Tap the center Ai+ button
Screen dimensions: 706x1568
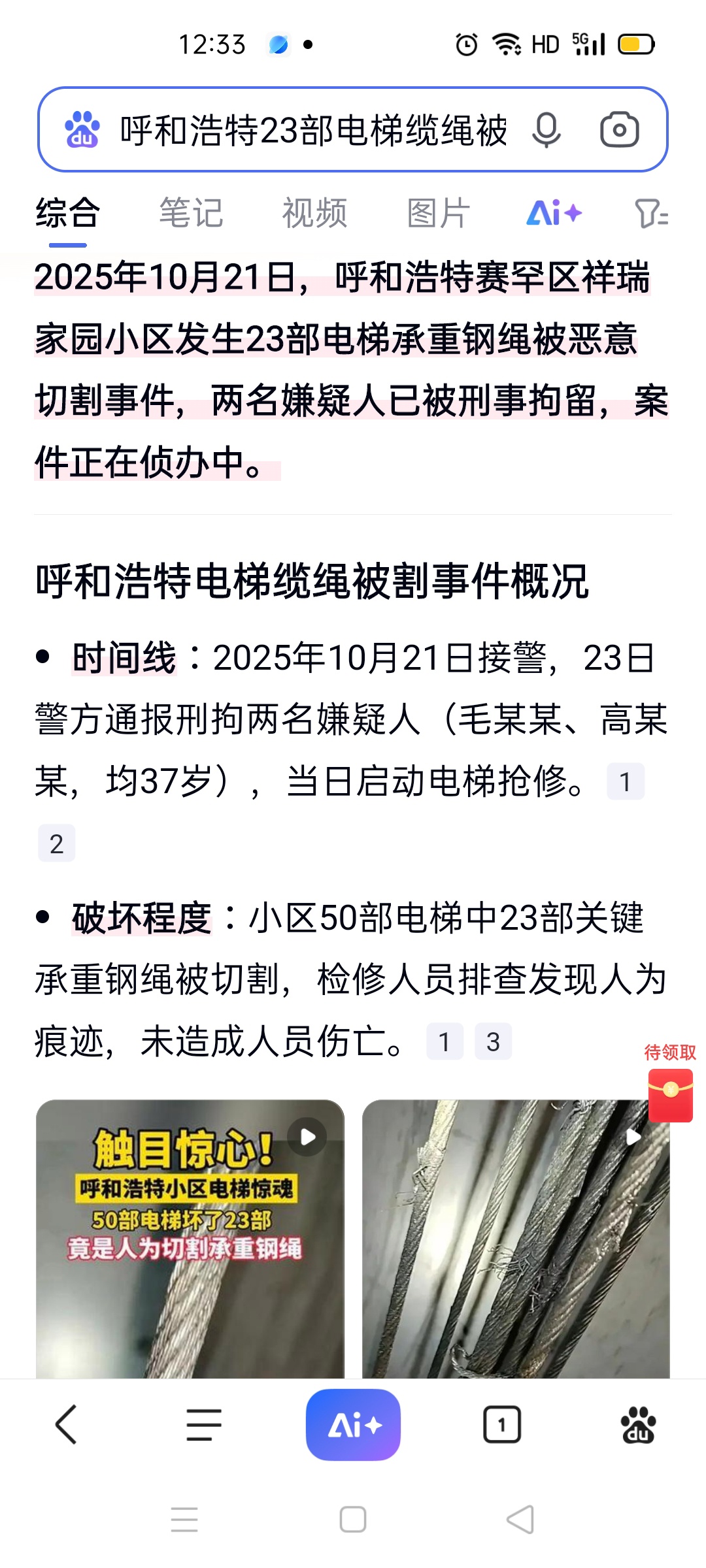tap(353, 1424)
